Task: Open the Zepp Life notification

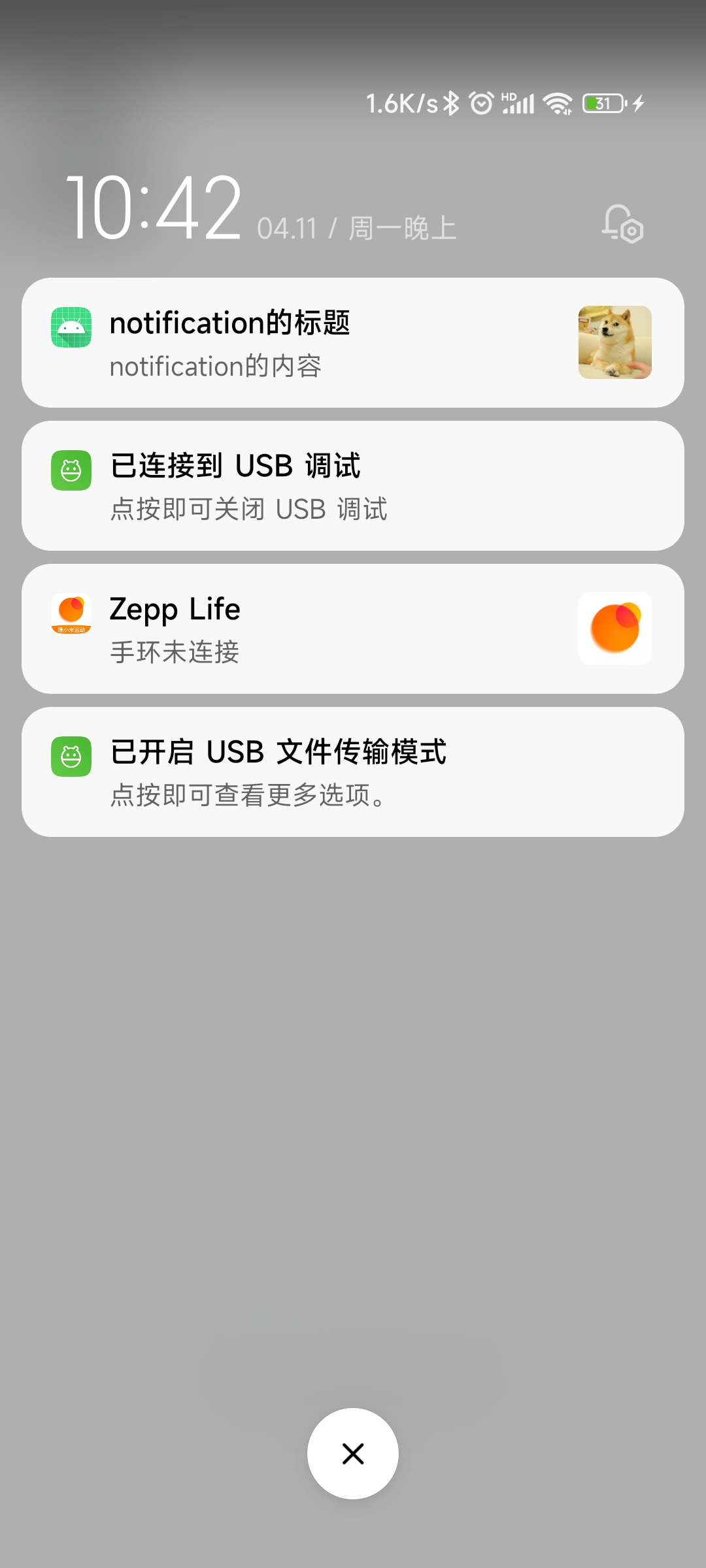Action: (353, 629)
